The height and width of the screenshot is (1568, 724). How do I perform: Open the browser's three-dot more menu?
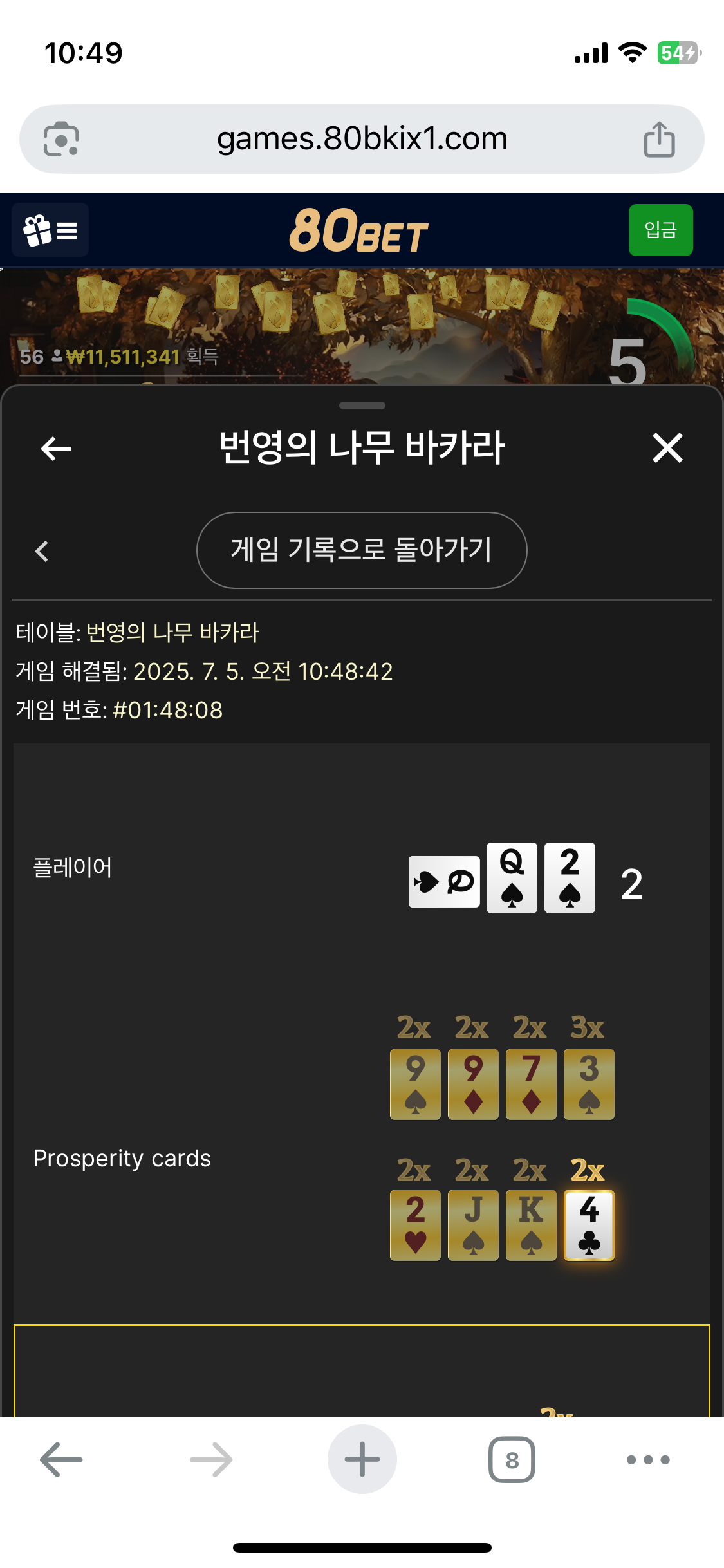648,1459
